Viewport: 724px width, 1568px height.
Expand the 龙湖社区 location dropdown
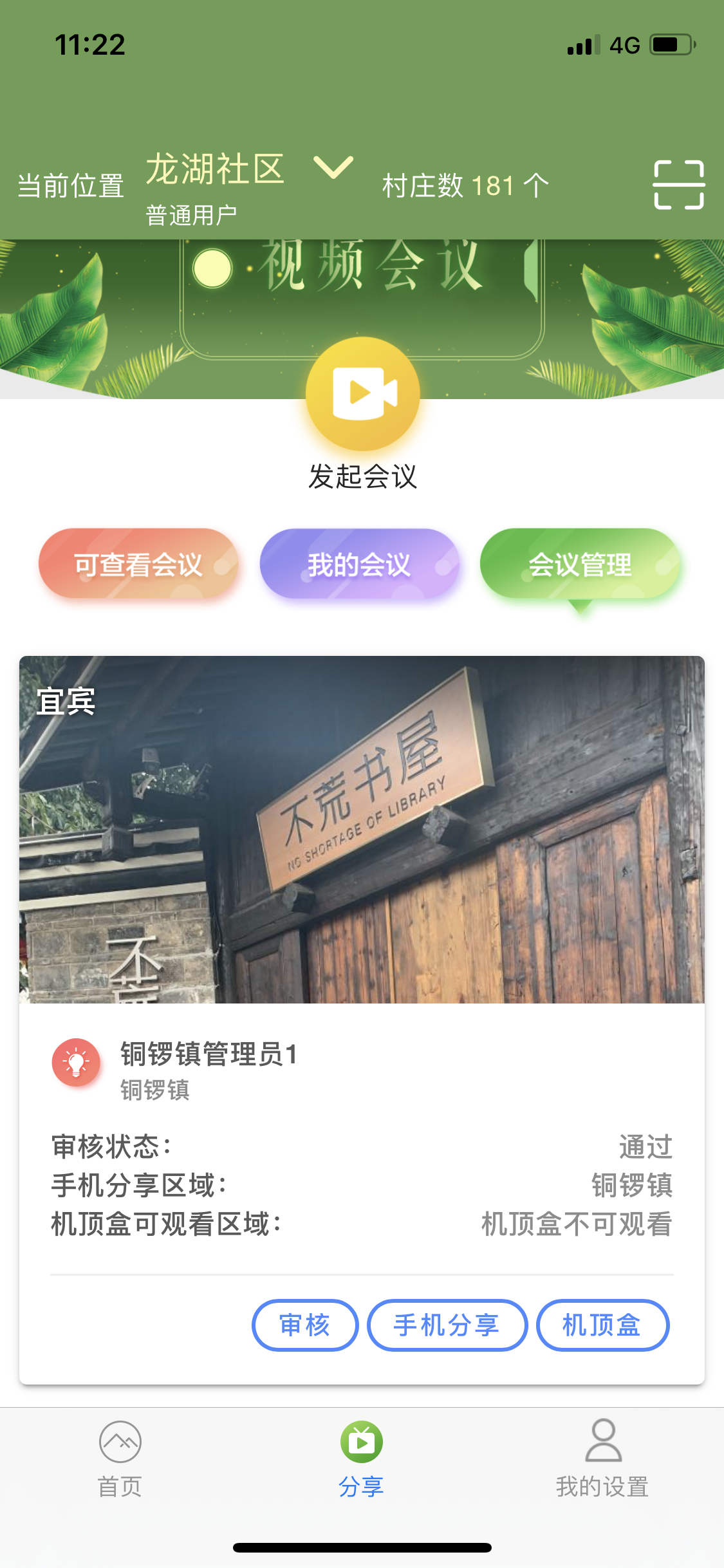pos(333,168)
